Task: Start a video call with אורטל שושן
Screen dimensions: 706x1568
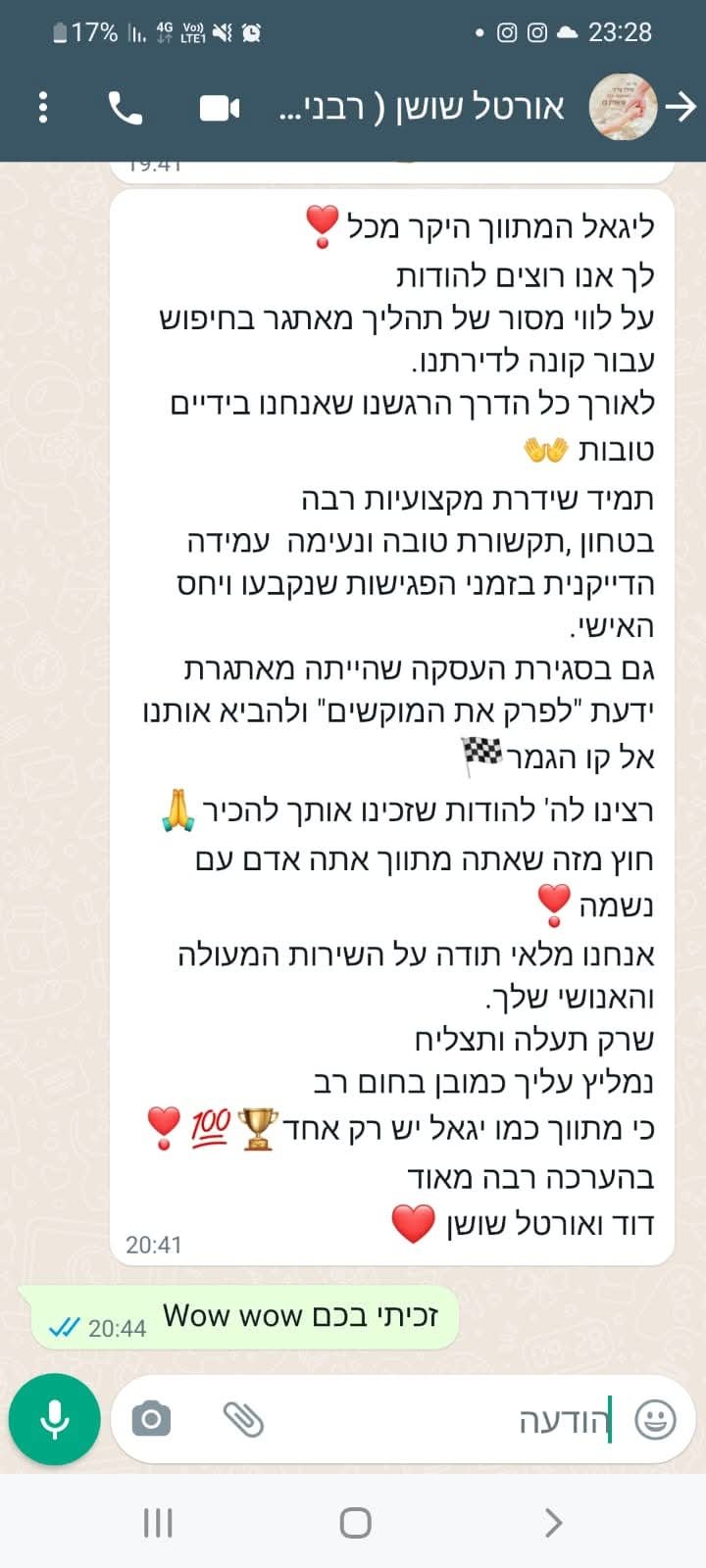Action: pos(220,107)
